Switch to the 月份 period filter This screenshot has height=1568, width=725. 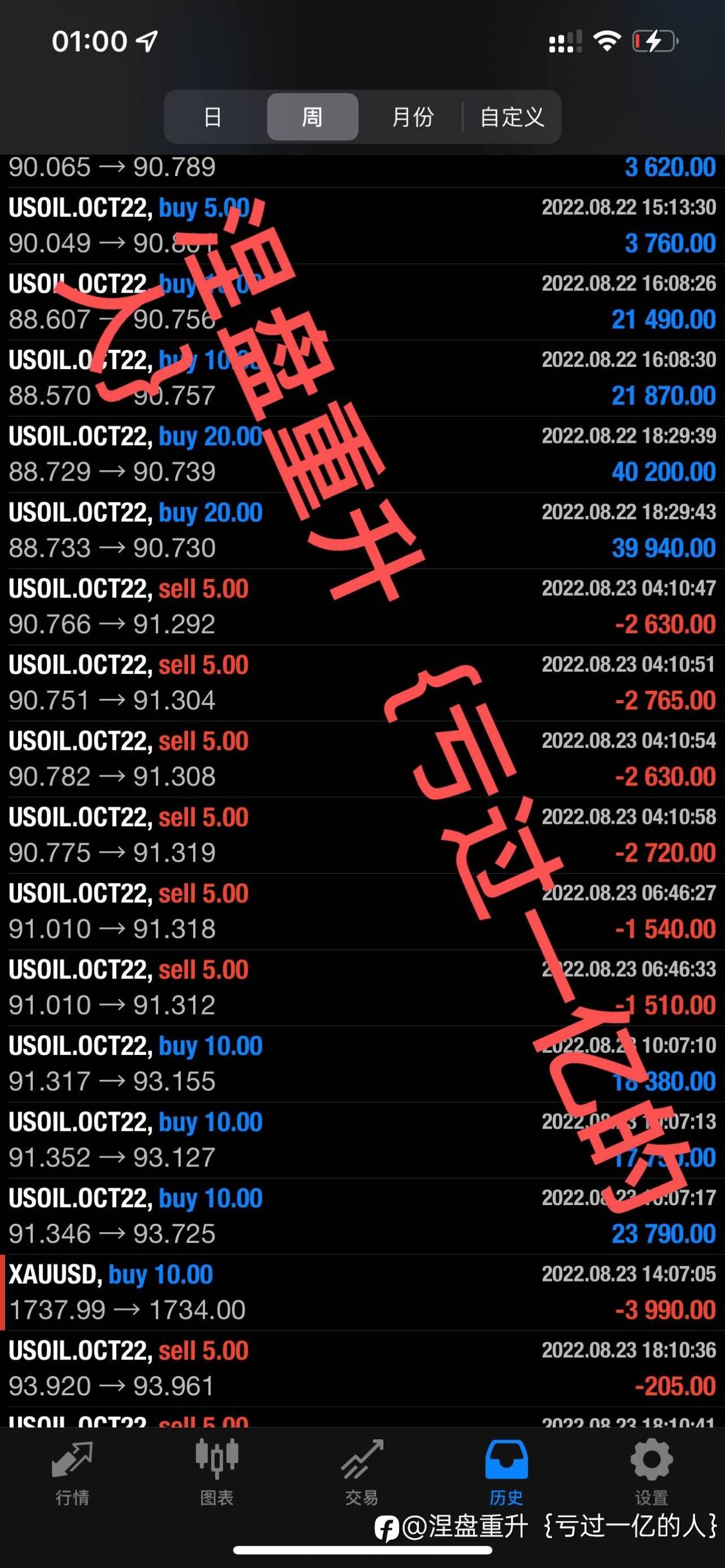tap(412, 117)
